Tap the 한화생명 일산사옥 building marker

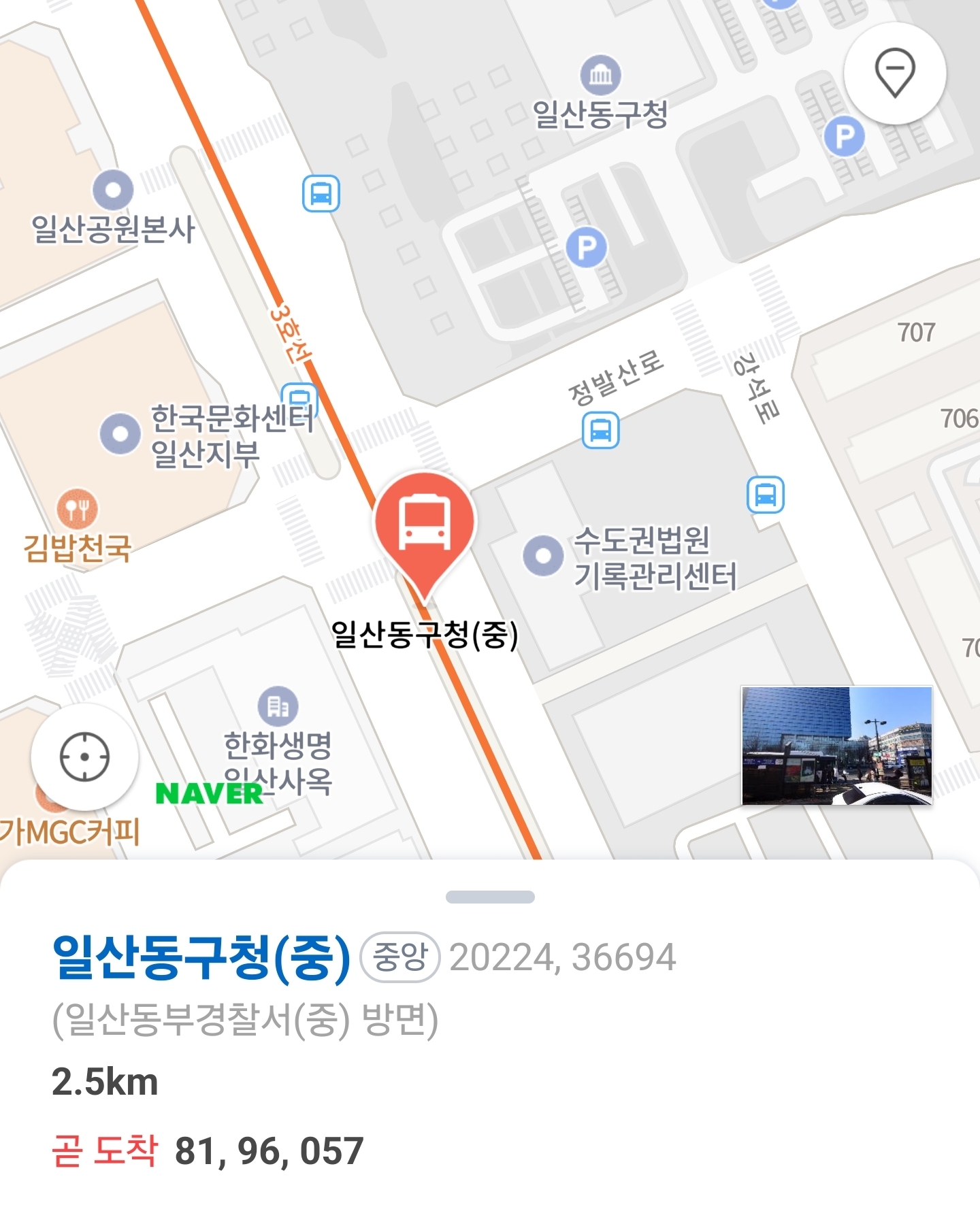(x=278, y=706)
